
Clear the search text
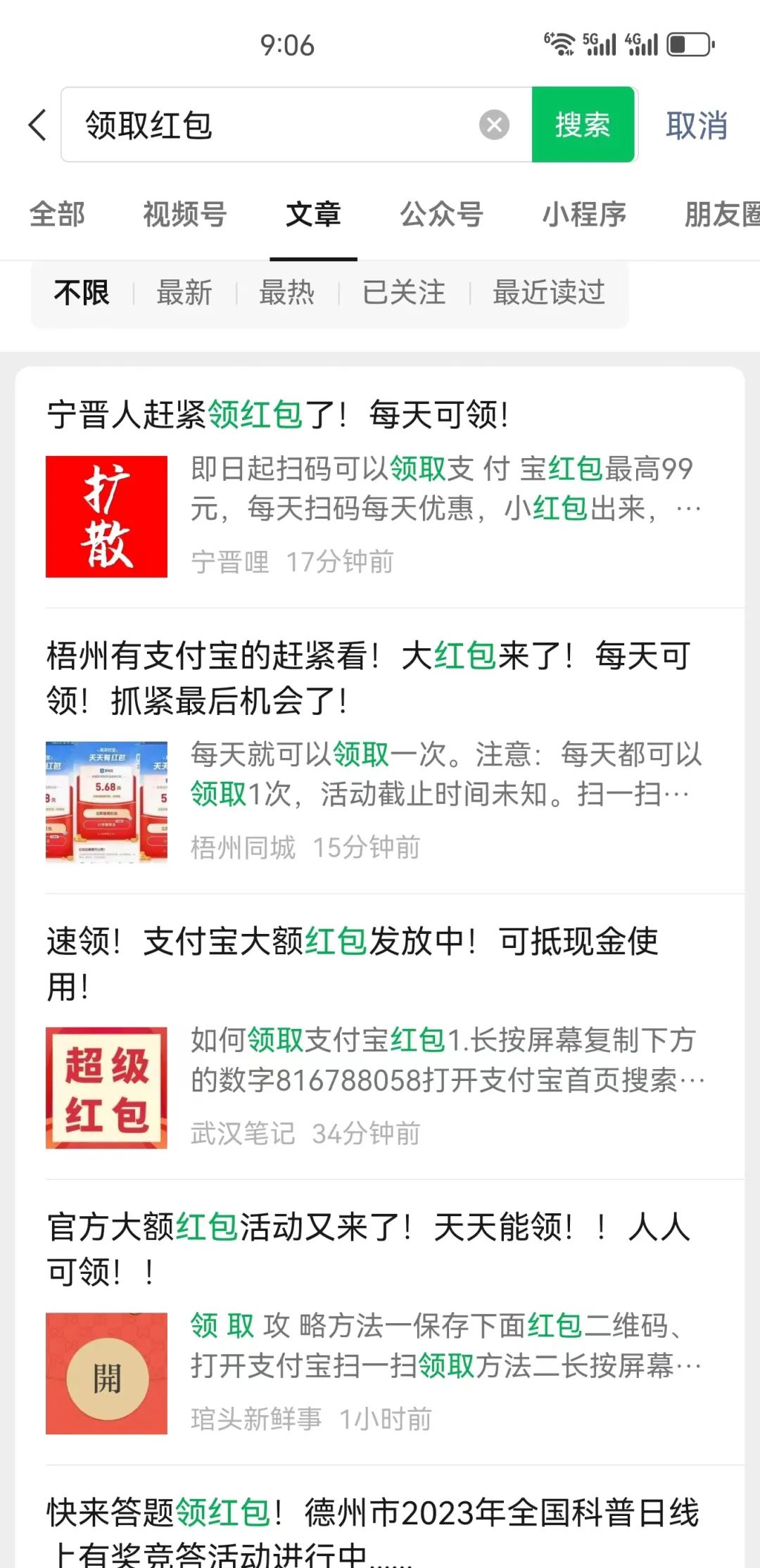point(494,125)
